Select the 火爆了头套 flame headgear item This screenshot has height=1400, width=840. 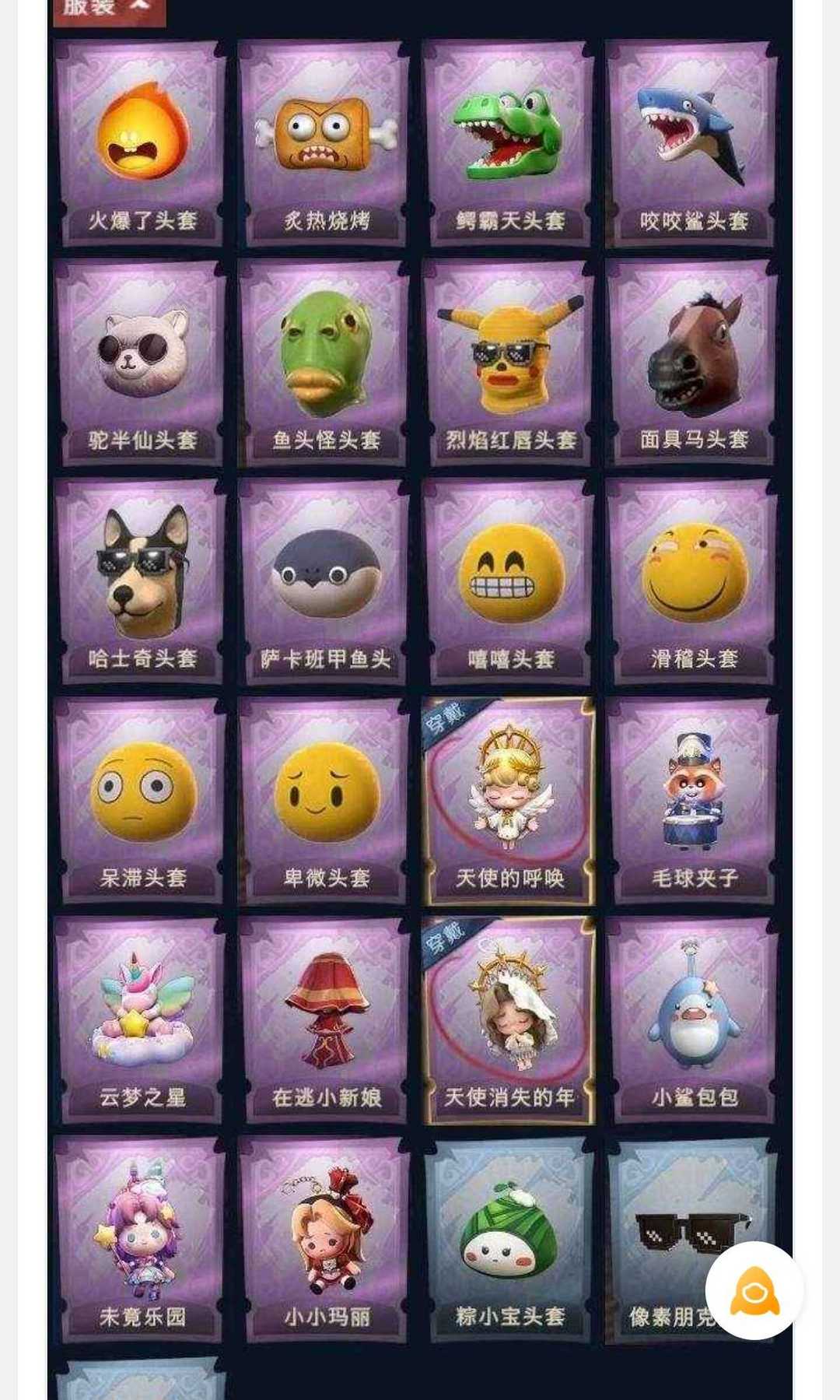click(139, 140)
